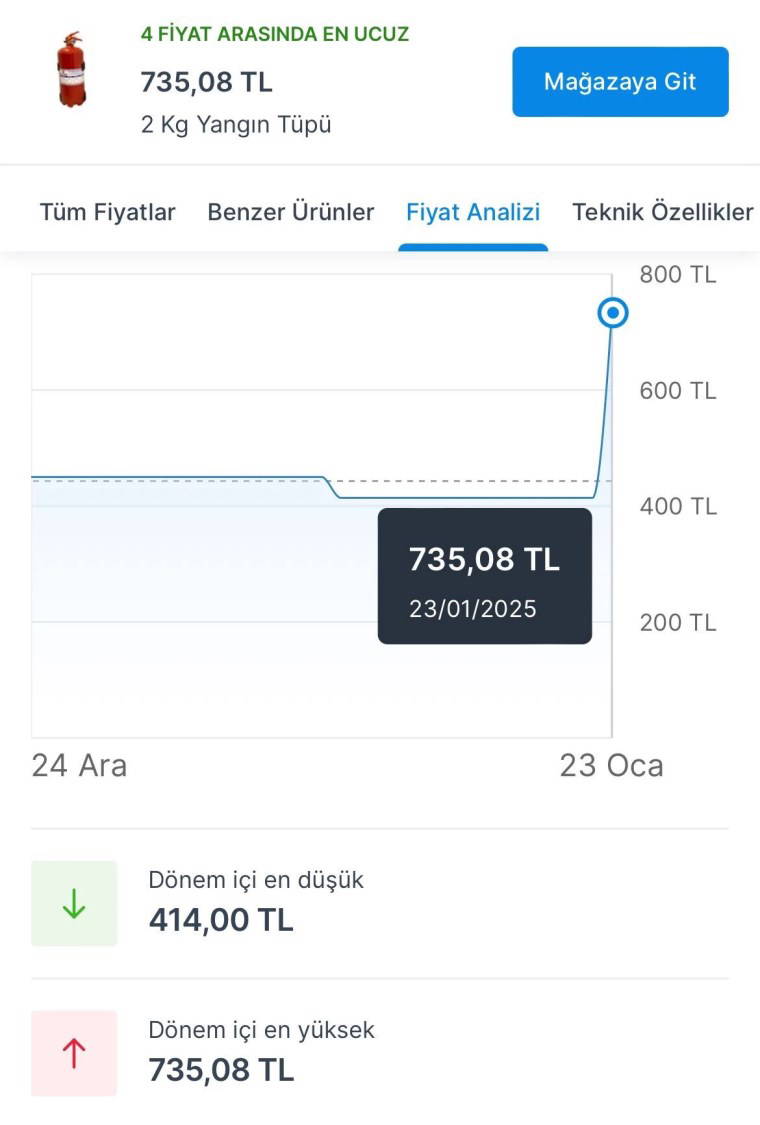Select the 23/01/2025 price point on chart
760x1125 pixels.
coord(612,314)
